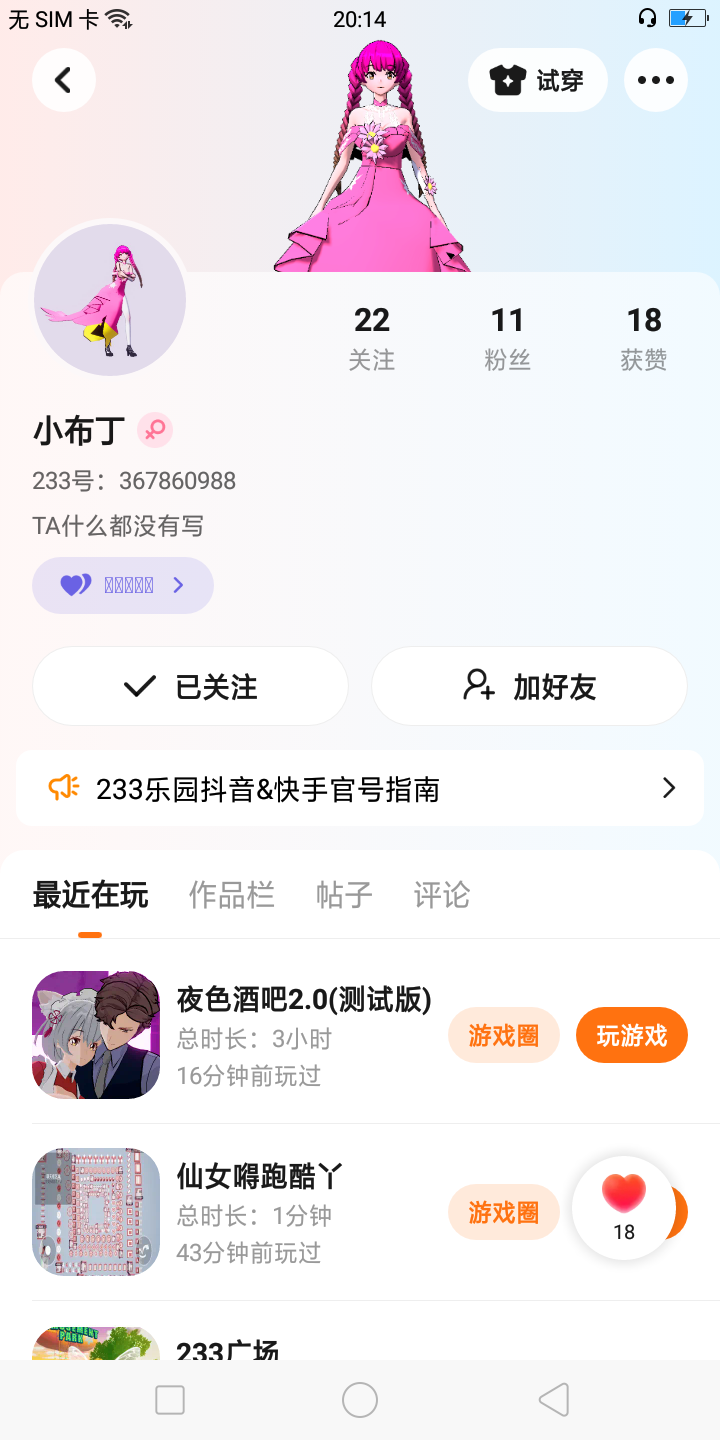Viewport: 720px width, 1440px height.
Task: Open the three-dot overflow menu
Action: (x=656, y=80)
